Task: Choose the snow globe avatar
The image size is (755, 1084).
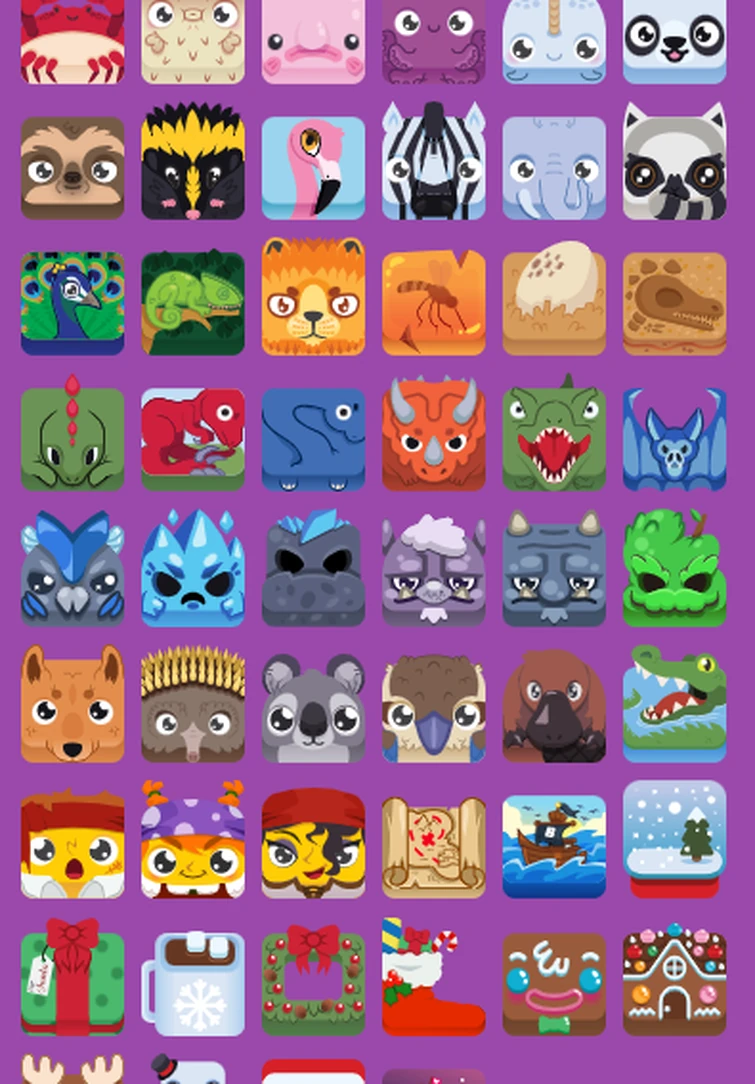Action: click(x=674, y=840)
